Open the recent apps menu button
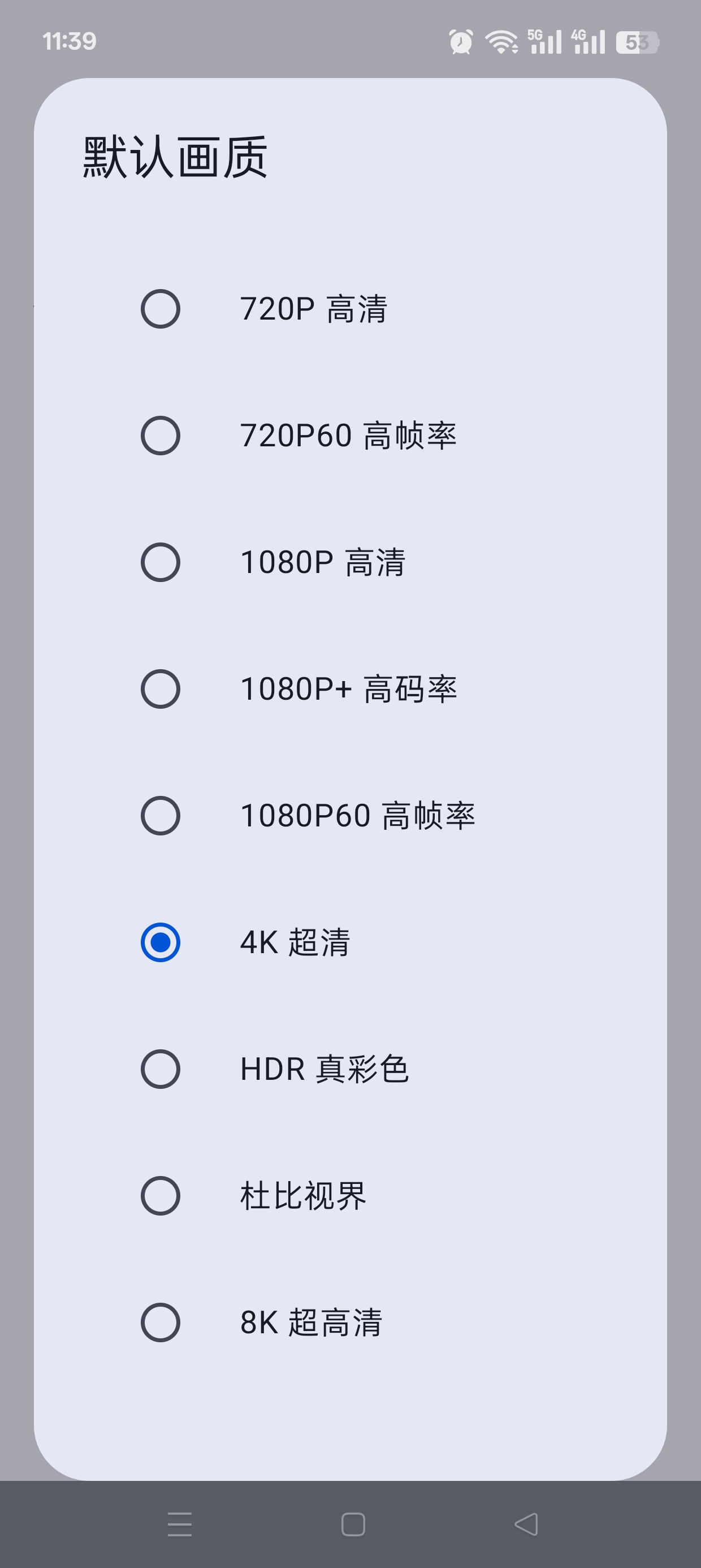The width and height of the screenshot is (701, 1568). (x=180, y=1524)
